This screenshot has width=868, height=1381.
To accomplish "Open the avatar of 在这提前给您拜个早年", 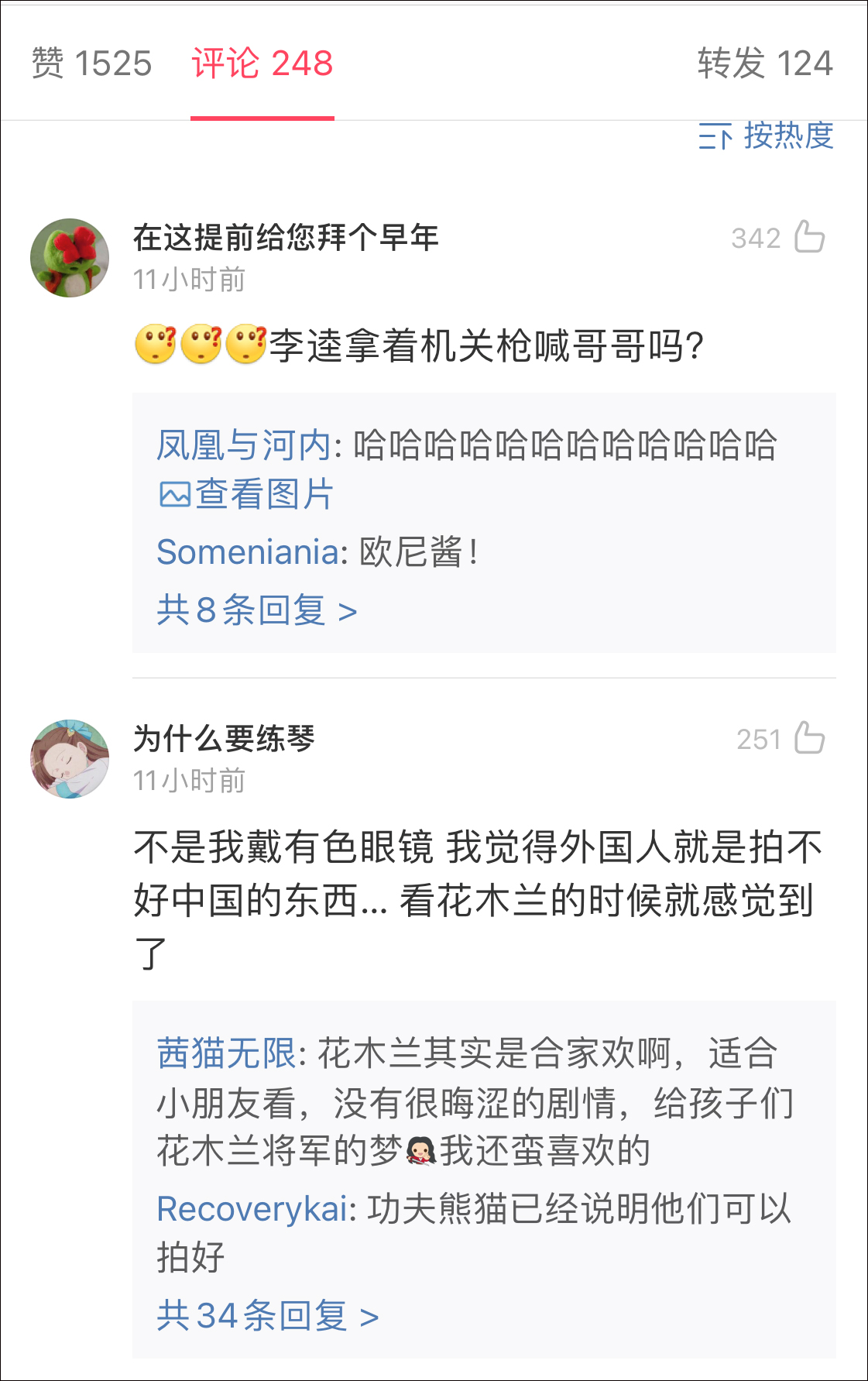I will [x=69, y=257].
